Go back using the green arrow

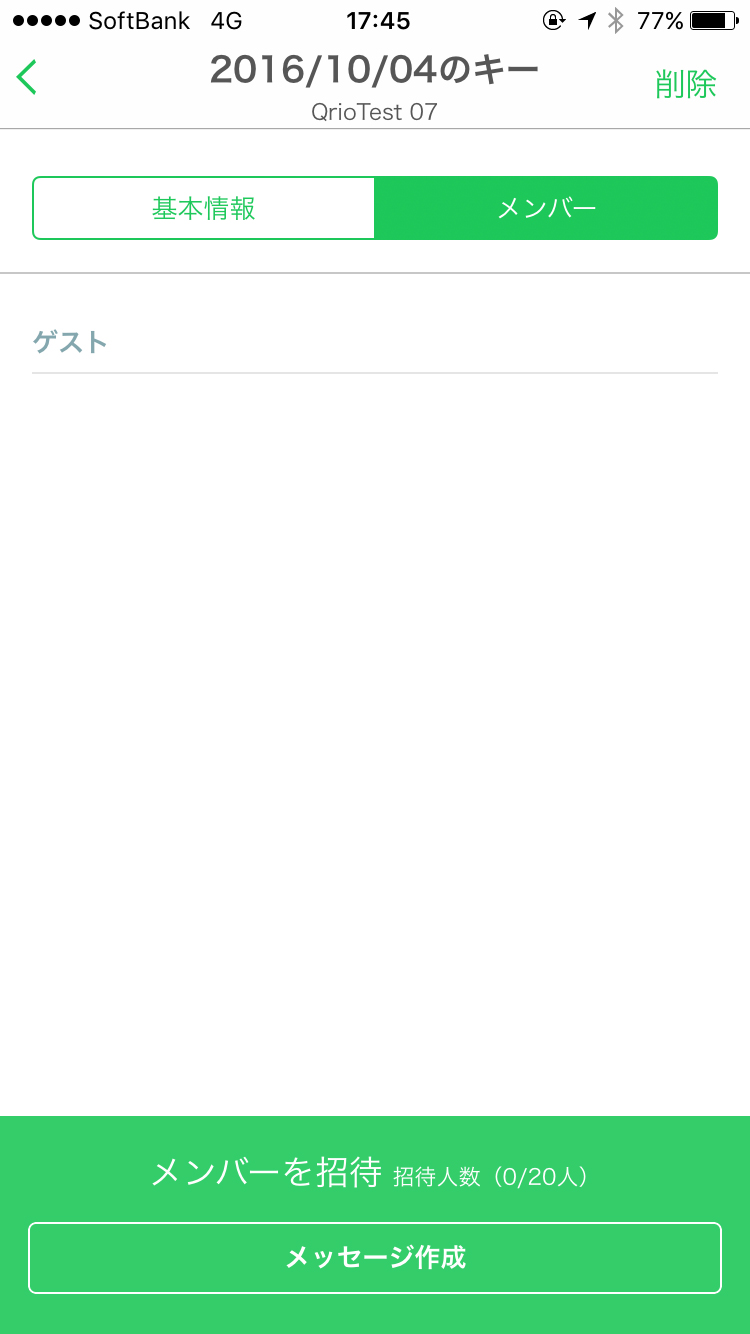pos(27,77)
